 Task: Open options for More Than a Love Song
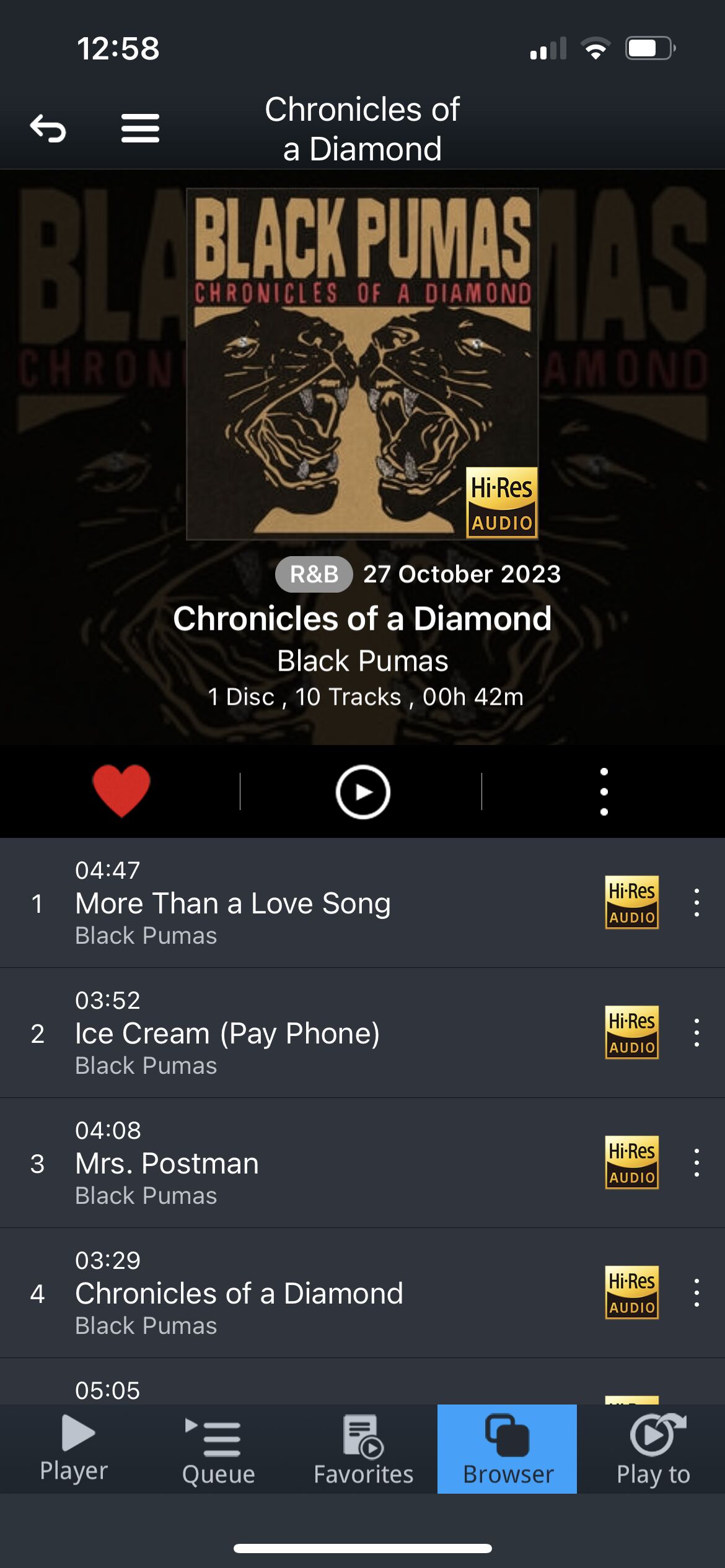pos(696,903)
